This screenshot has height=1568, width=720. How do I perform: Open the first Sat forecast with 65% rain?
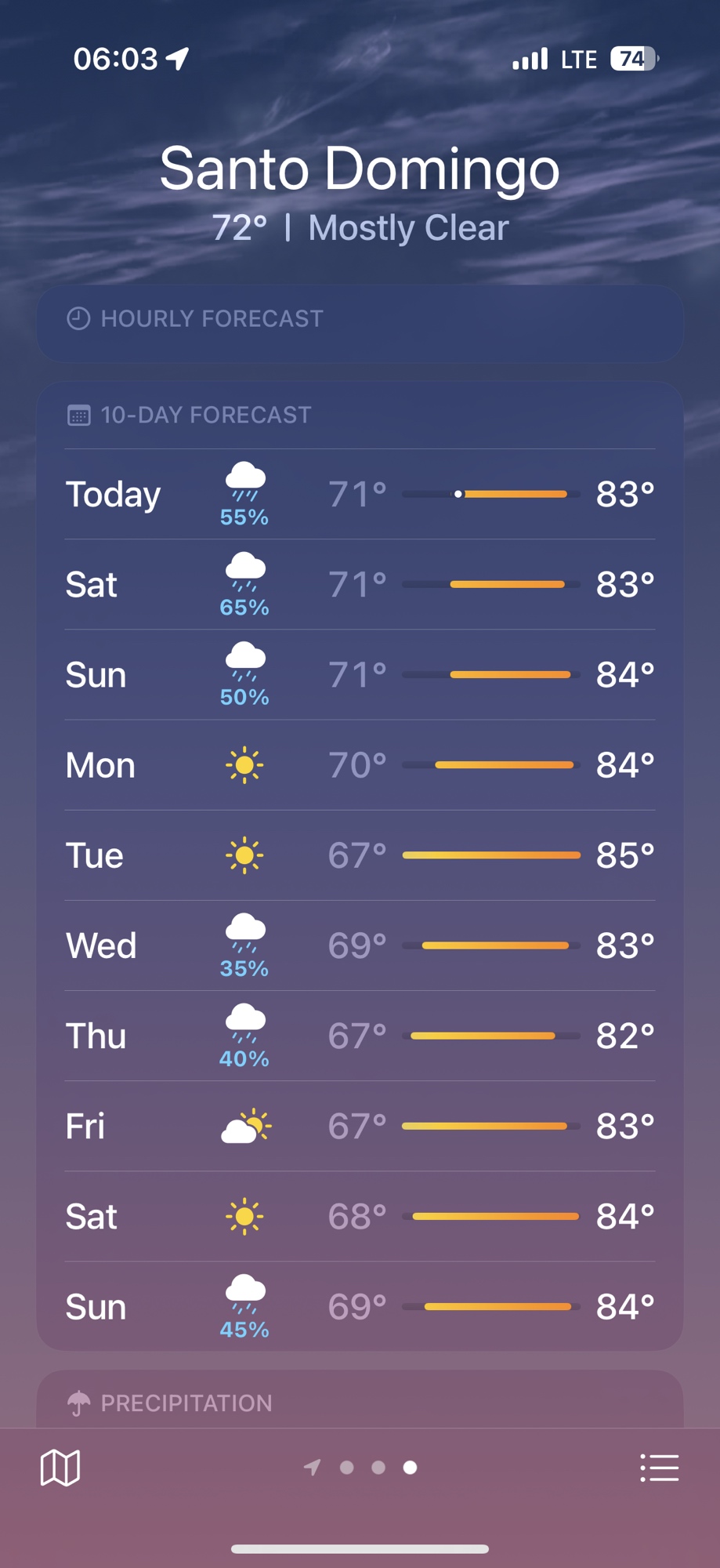pyautogui.click(x=360, y=584)
